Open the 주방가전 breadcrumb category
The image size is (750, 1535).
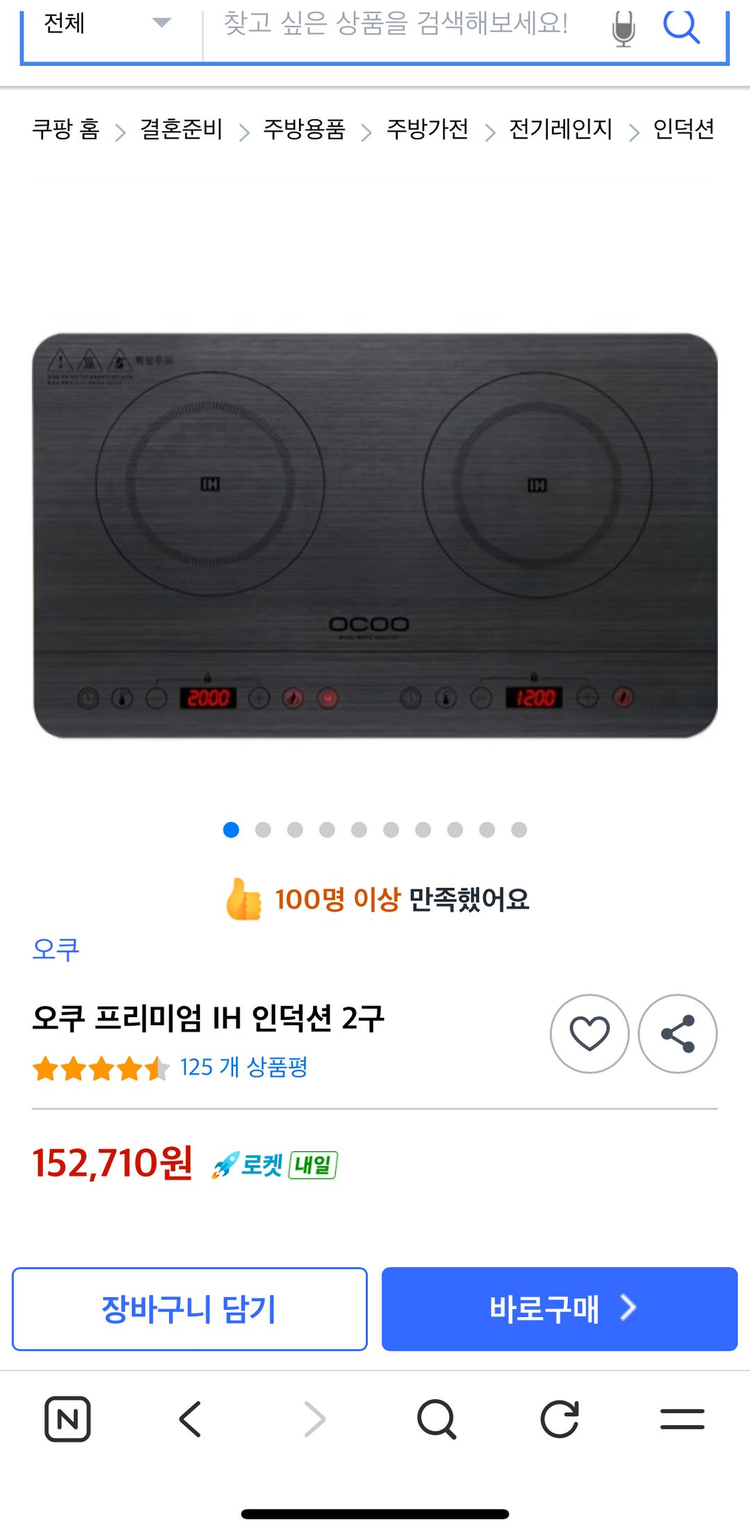pyautogui.click(x=427, y=129)
